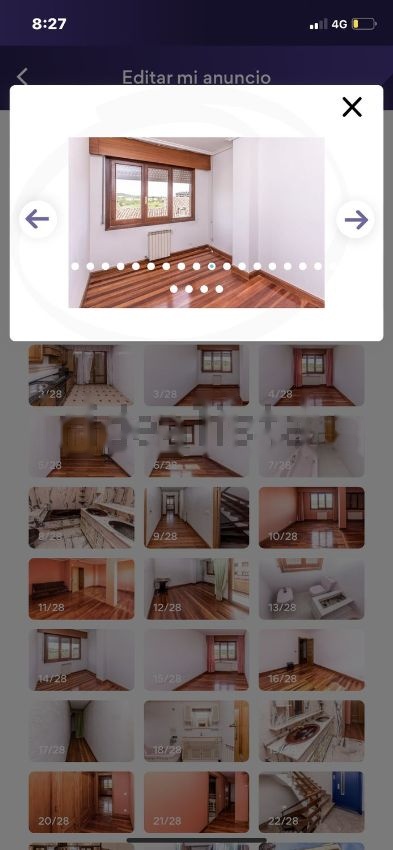The height and width of the screenshot is (850, 393).
Task: Jump to first photo via page dot
Action: point(75,266)
